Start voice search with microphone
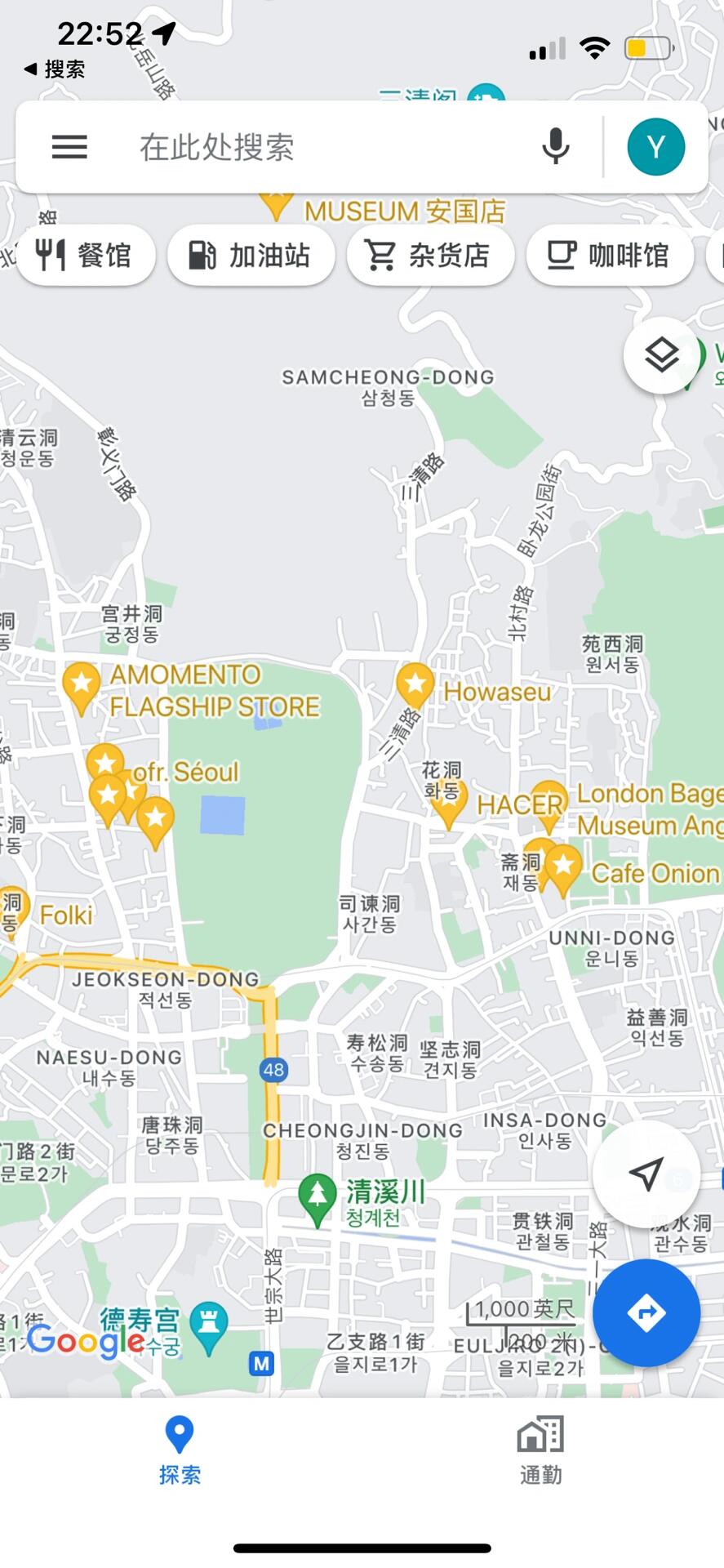The width and height of the screenshot is (724, 1568). click(x=556, y=147)
